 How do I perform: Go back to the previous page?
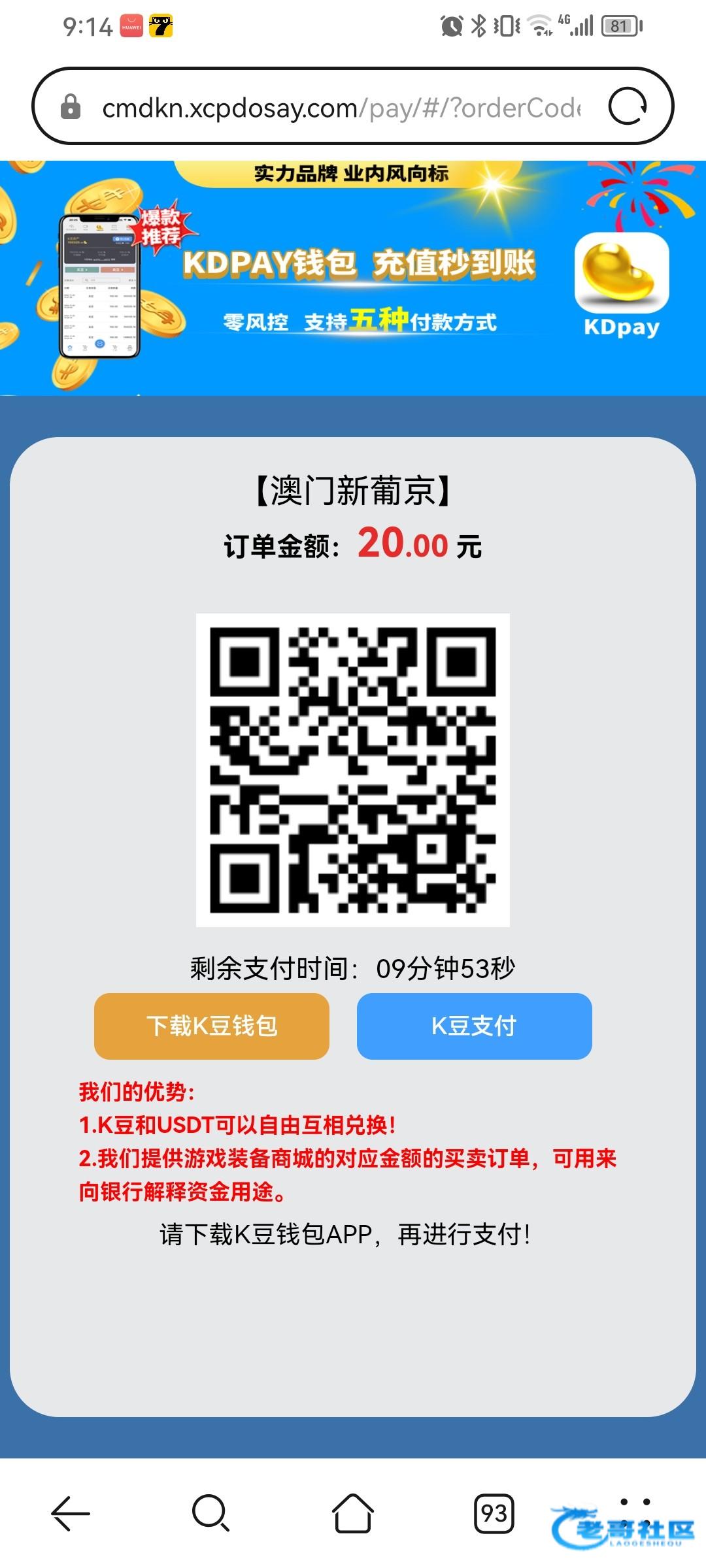(71, 1512)
